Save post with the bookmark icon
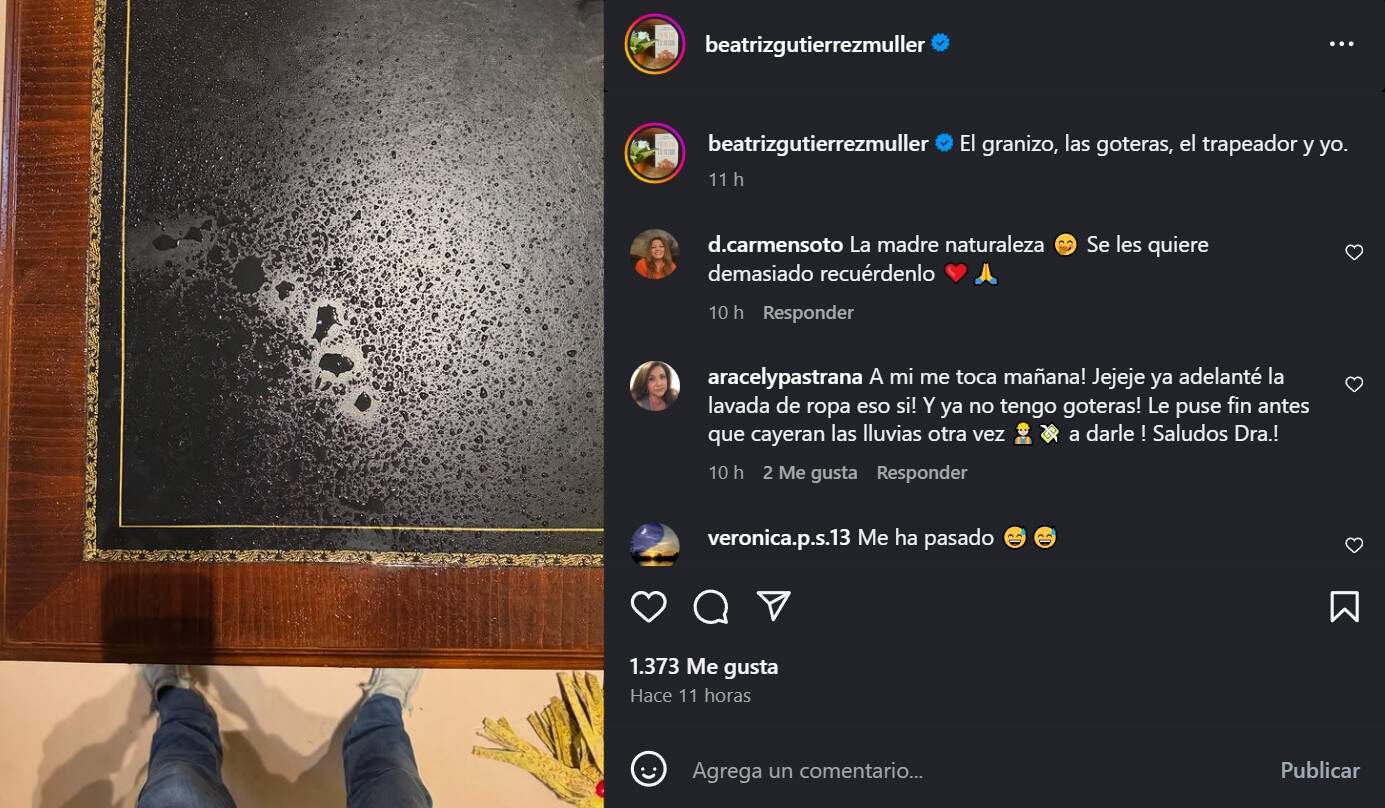 click(x=1343, y=606)
